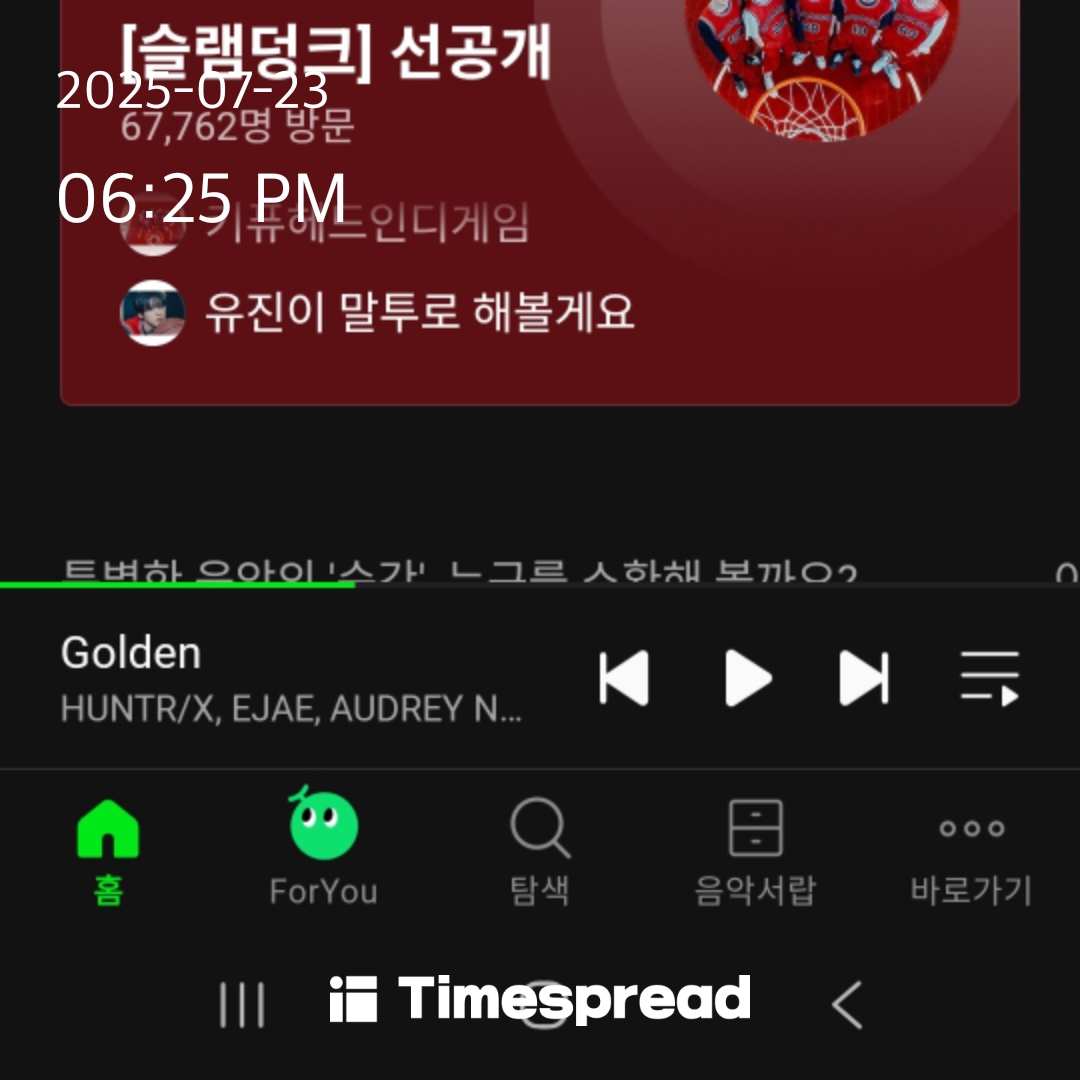Switch to the ForYou tab
The width and height of the screenshot is (1080, 1080).
(x=323, y=851)
